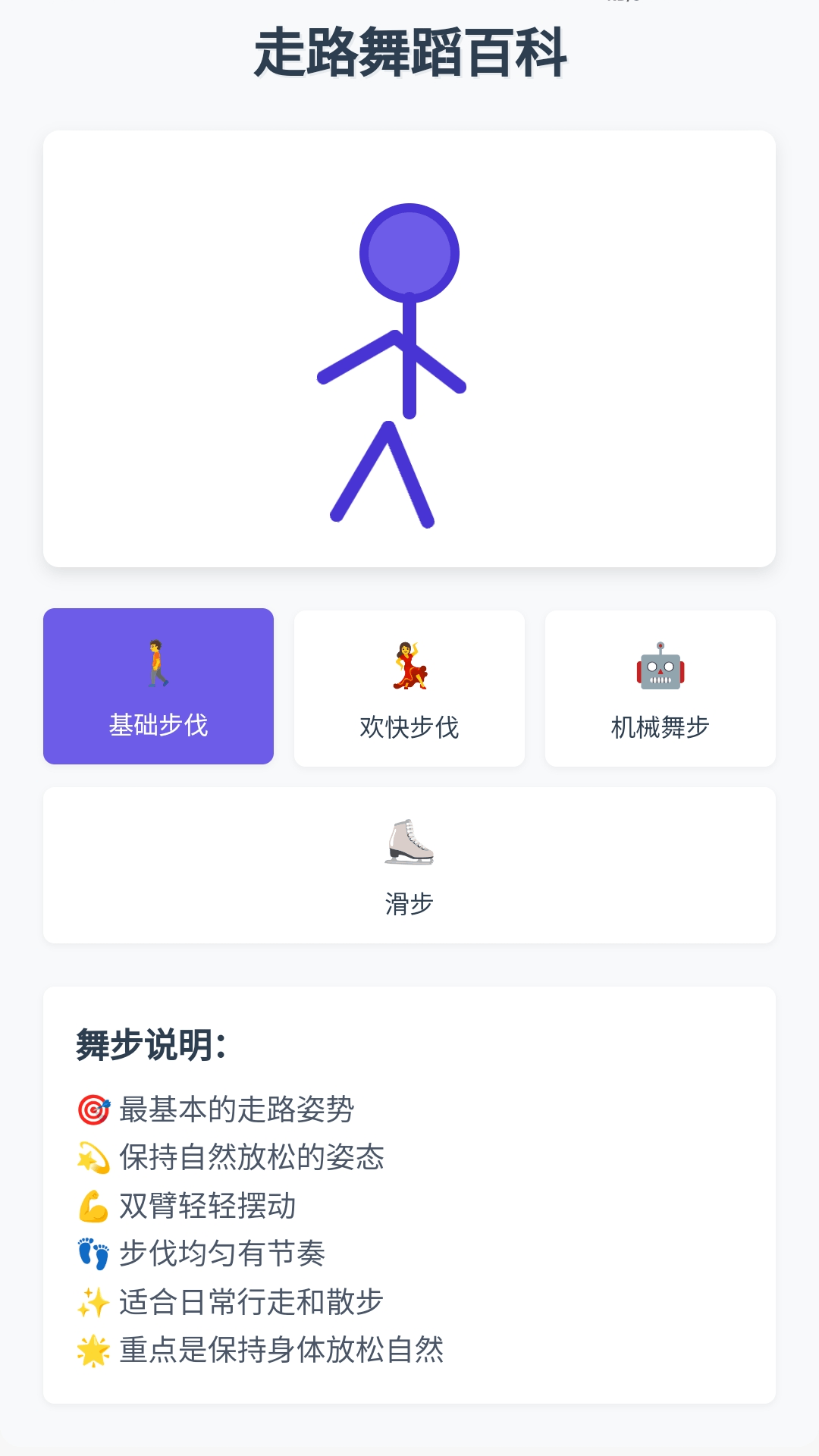
Task: Select the 欢快步伐 dance mode
Action: point(409,686)
